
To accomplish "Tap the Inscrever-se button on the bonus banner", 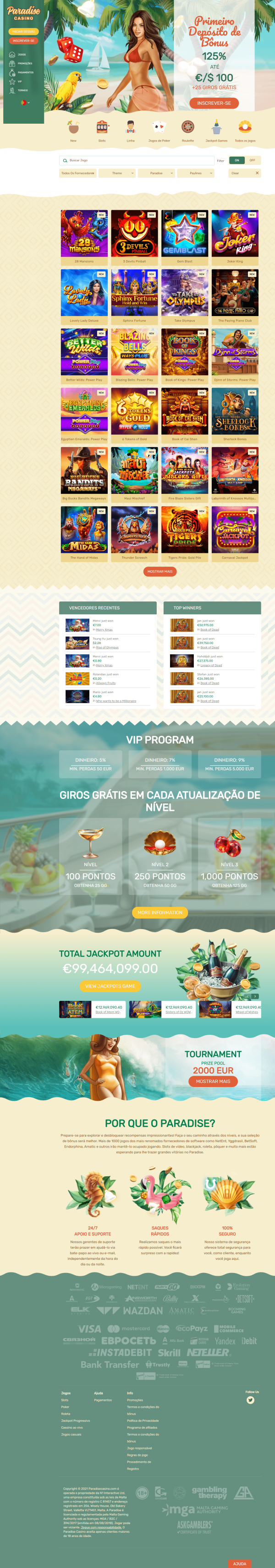I will (x=214, y=104).
